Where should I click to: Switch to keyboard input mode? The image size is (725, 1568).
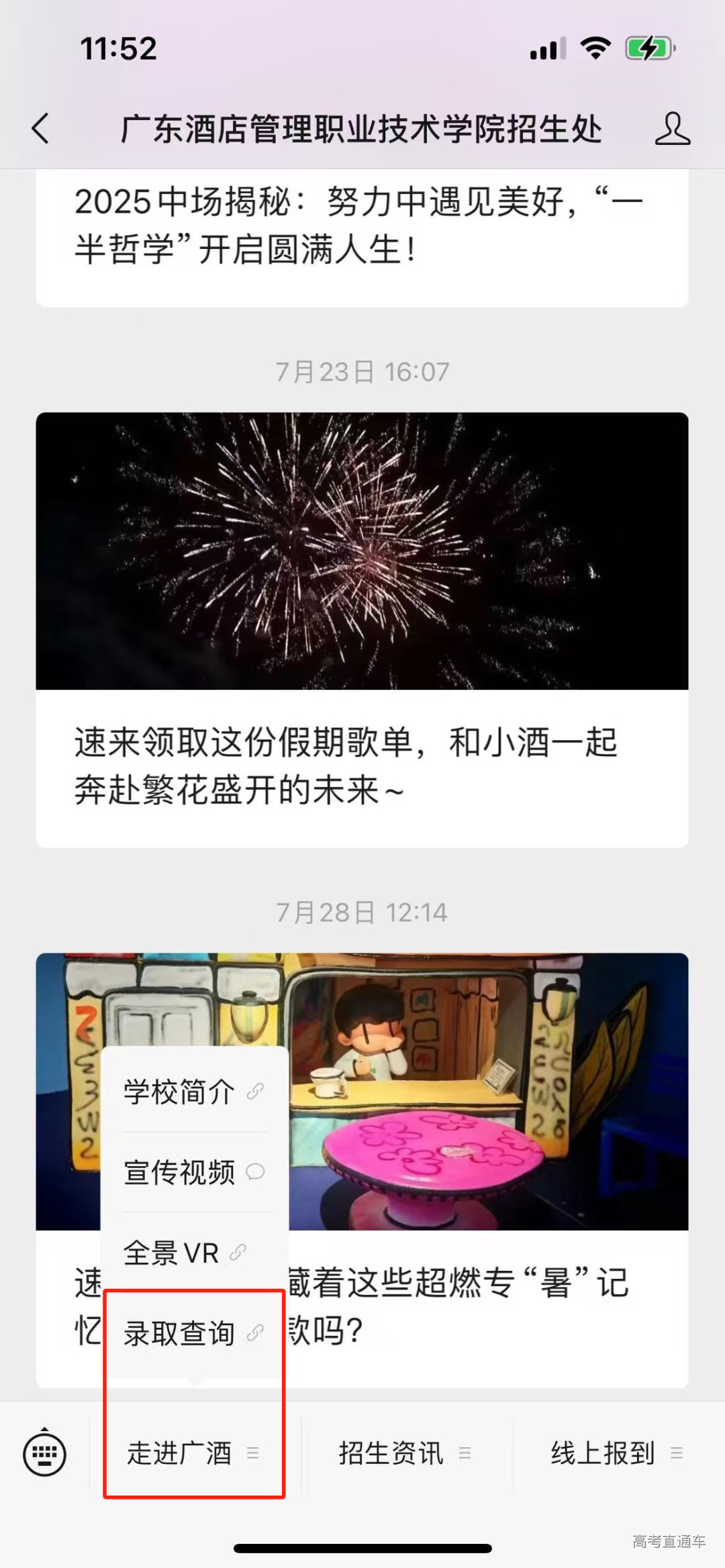tap(44, 1453)
